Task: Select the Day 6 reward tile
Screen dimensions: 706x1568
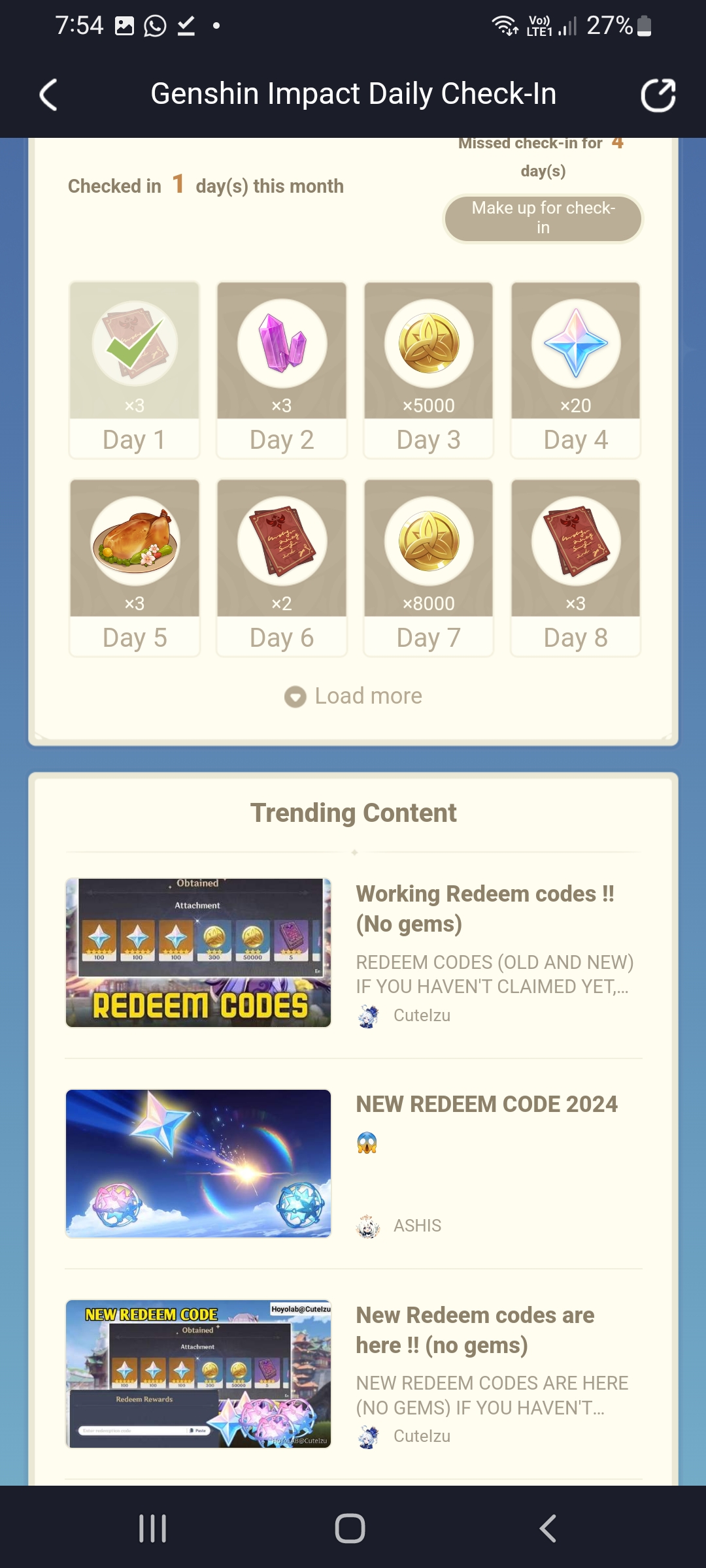Action: (x=282, y=568)
